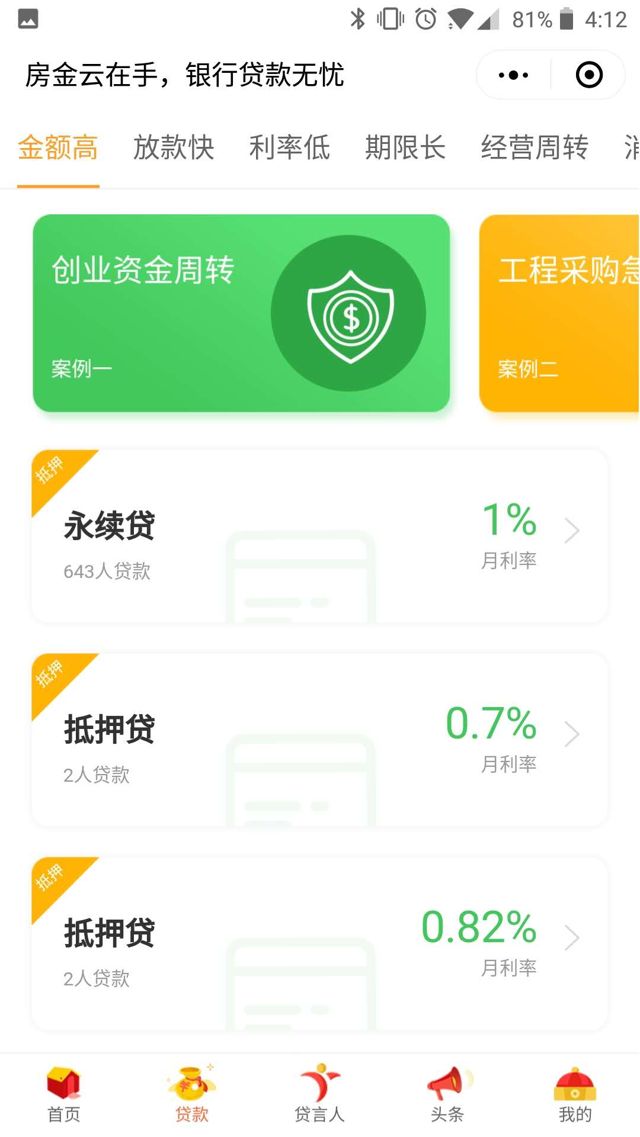Open the 工程采购 case card
Viewport: 640px width, 1137px height.
(x=560, y=313)
